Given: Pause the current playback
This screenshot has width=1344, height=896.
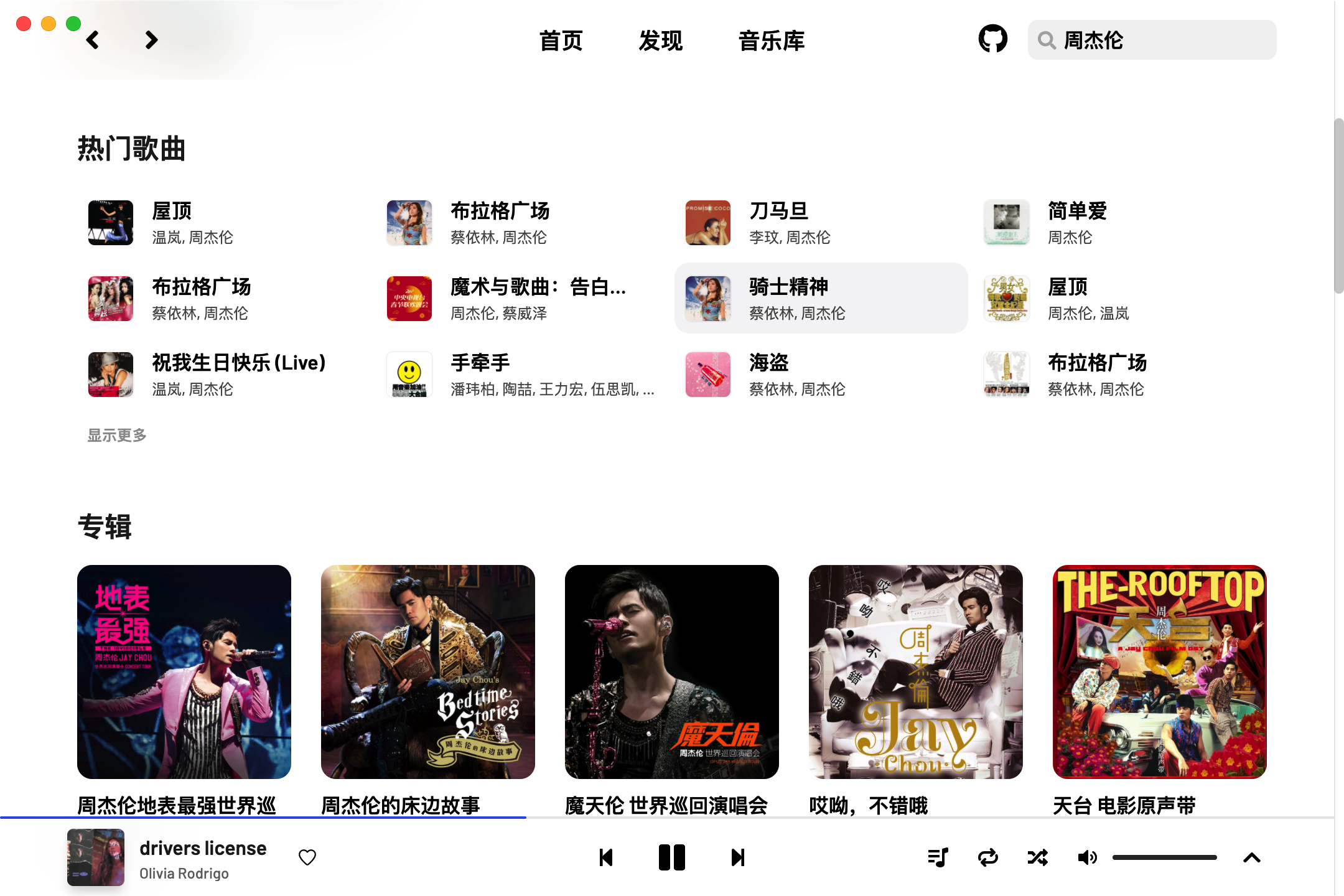Looking at the screenshot, I should click(x=672, y=857).
